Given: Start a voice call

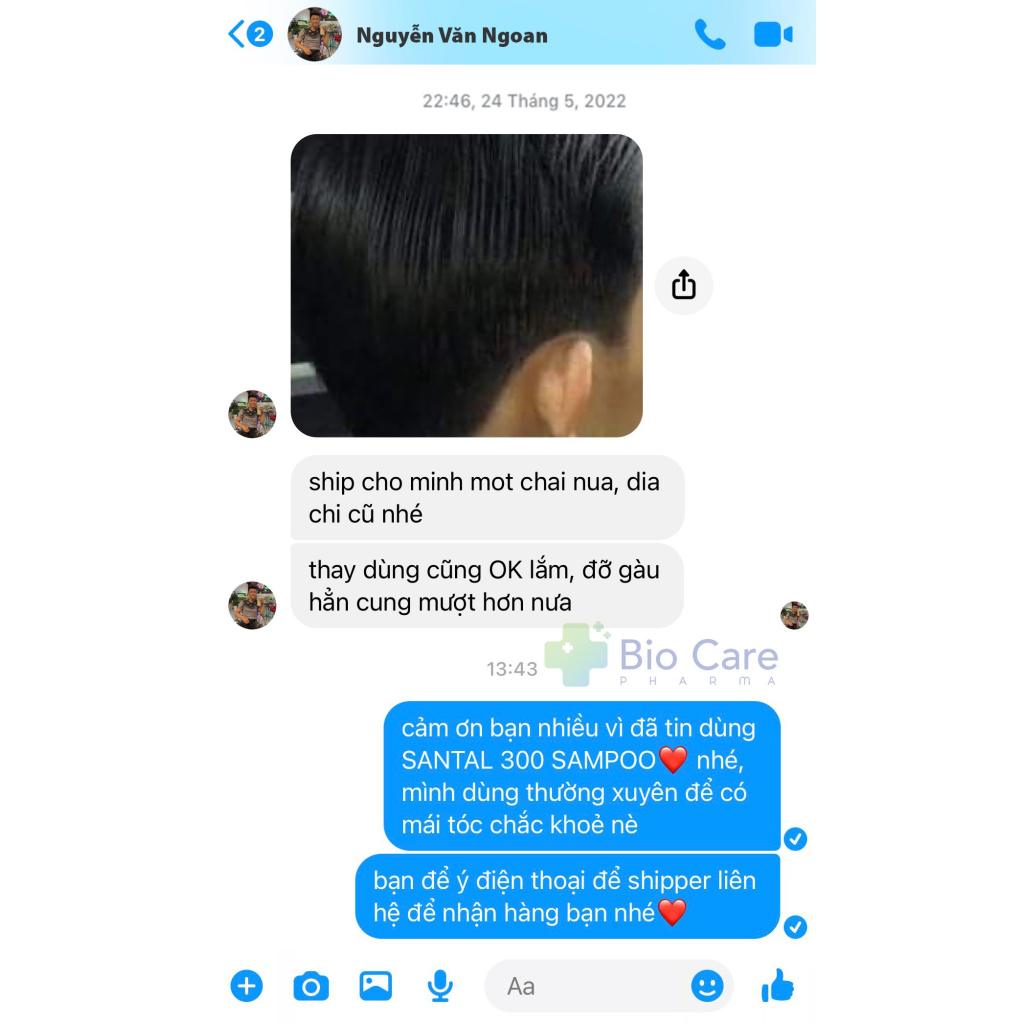Looking at the screenshot, I should 710,35.
